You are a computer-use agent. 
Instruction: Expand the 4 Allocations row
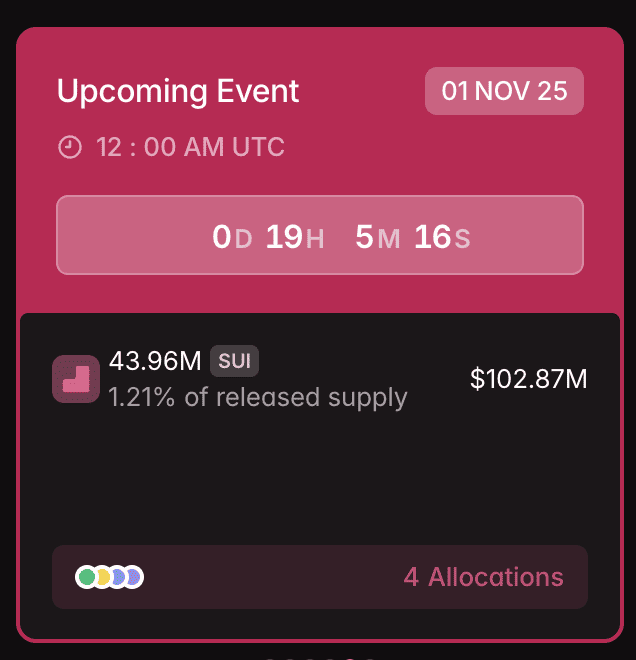(x=319, y=577)
